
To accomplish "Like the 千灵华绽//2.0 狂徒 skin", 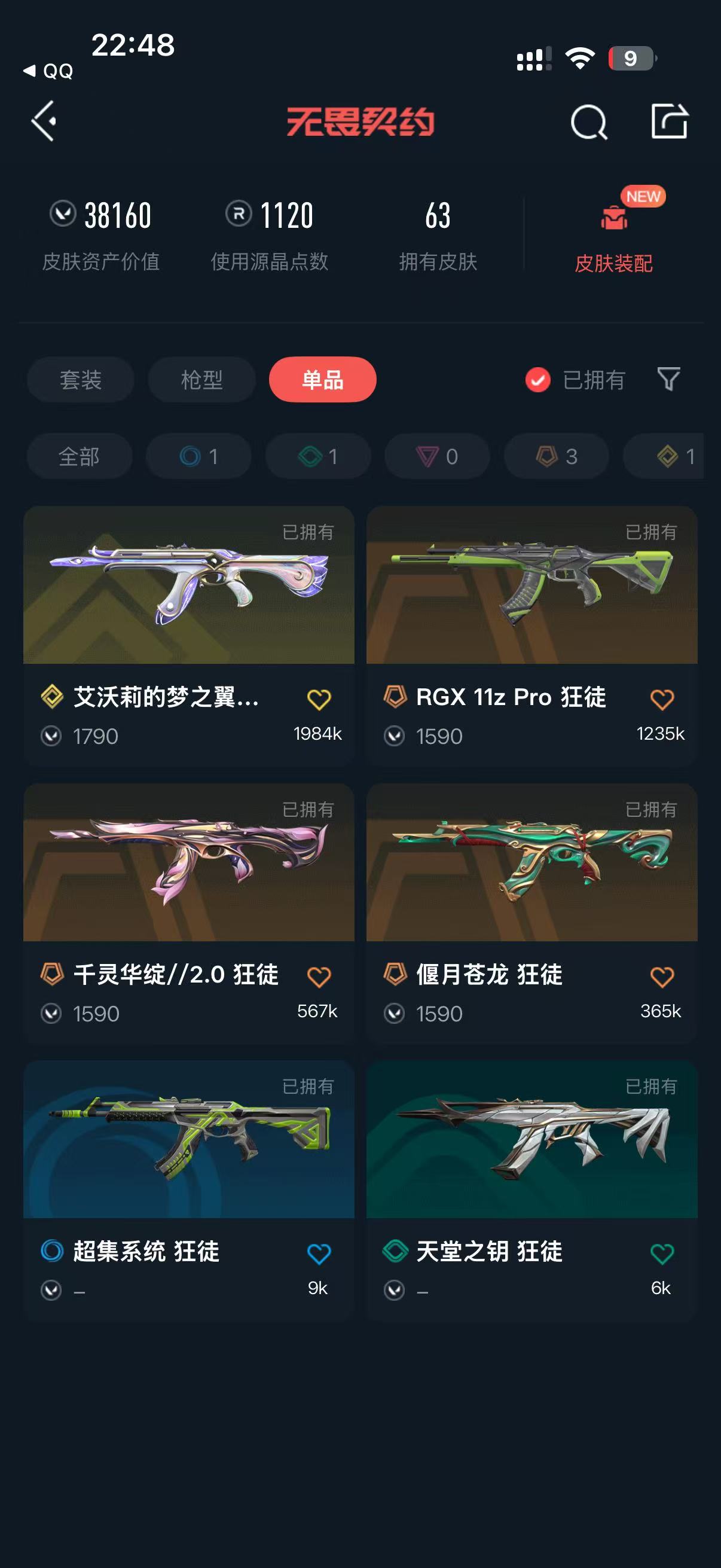I will click(x=319, y=977).
